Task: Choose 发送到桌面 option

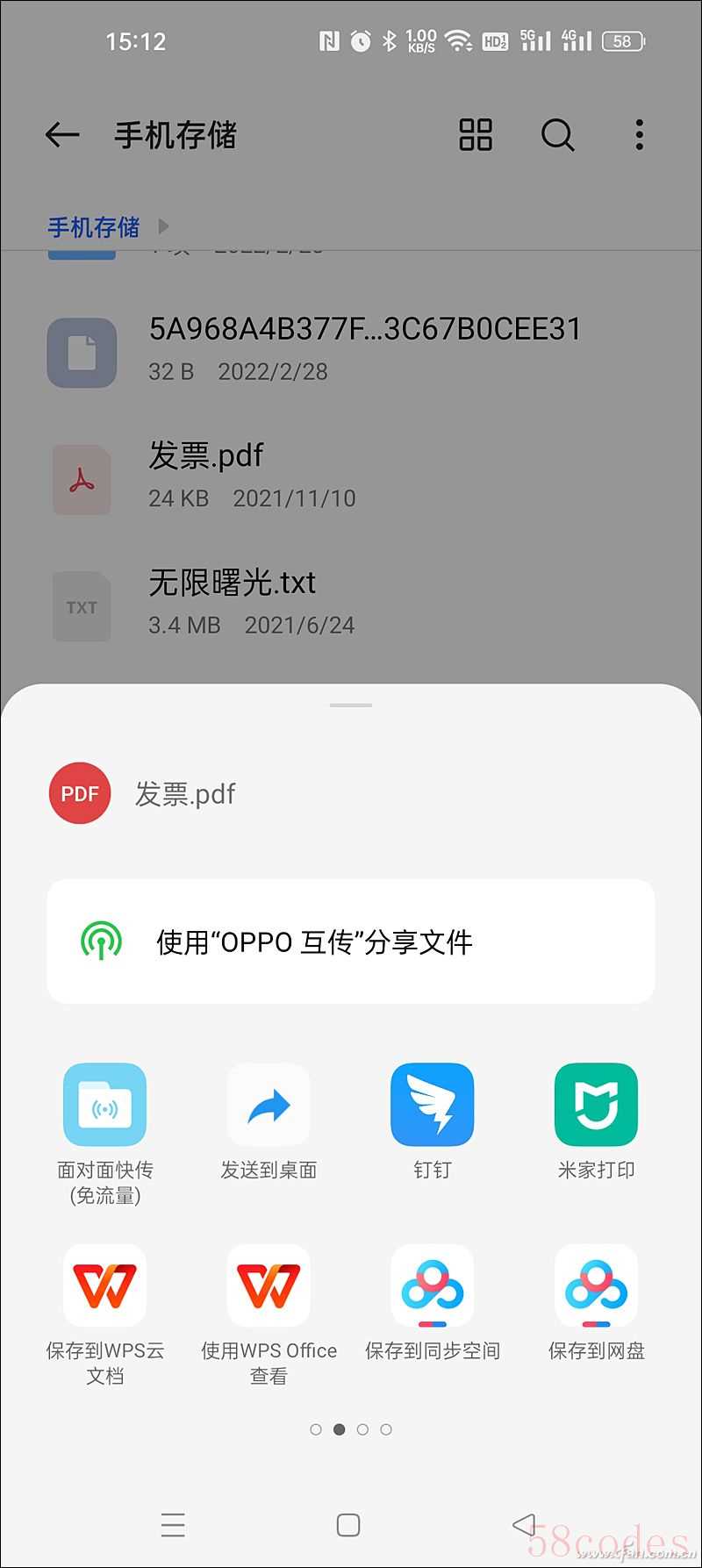Action: click(269, 1105)
